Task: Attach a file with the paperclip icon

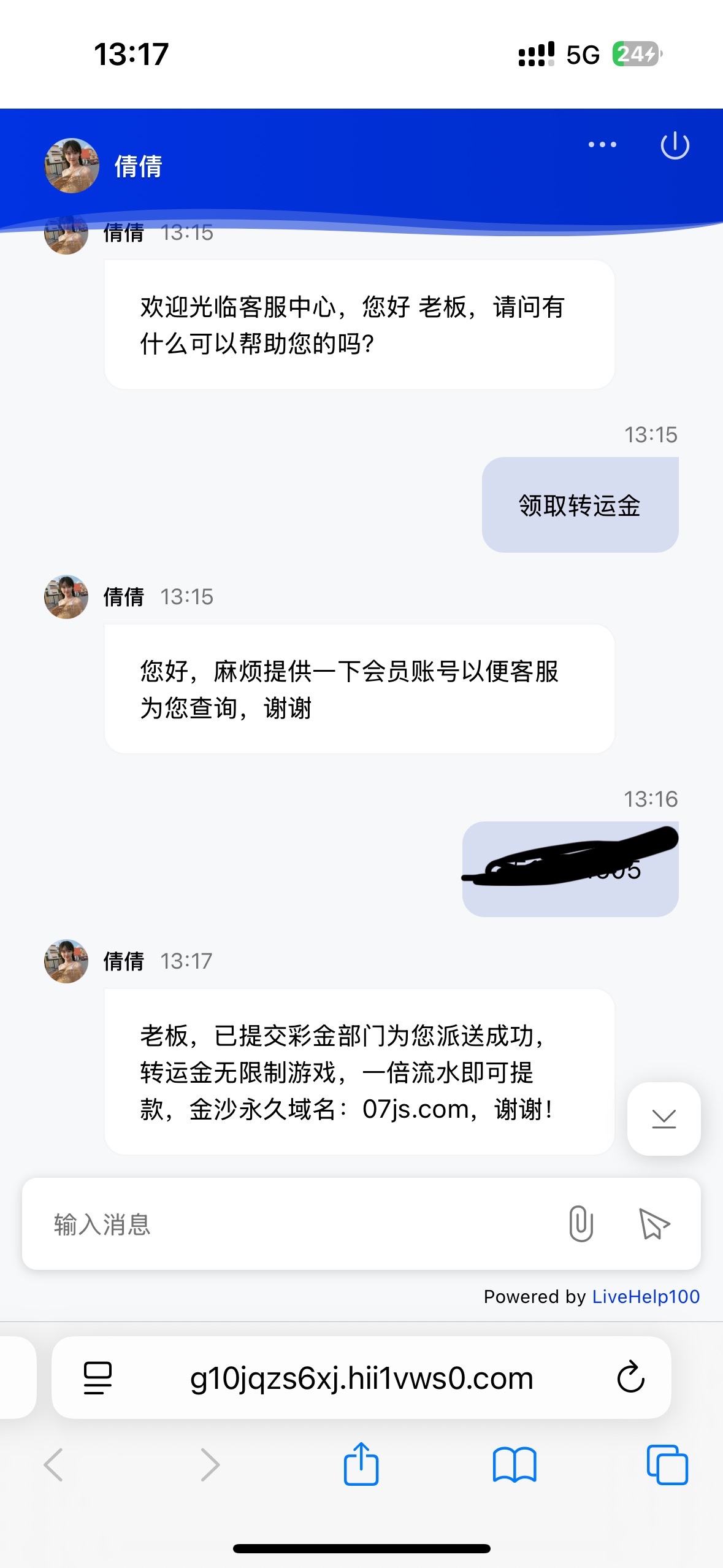Action: (x=580, y=1224)
